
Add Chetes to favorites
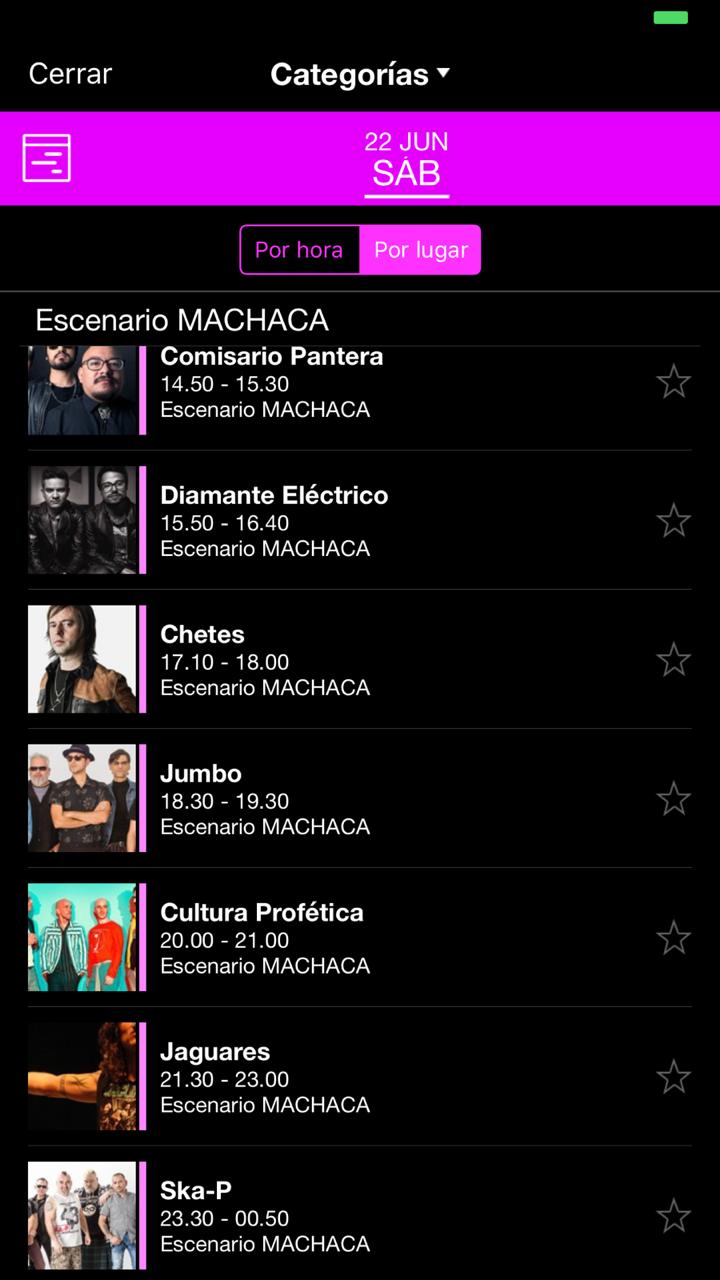coord(673,660)
